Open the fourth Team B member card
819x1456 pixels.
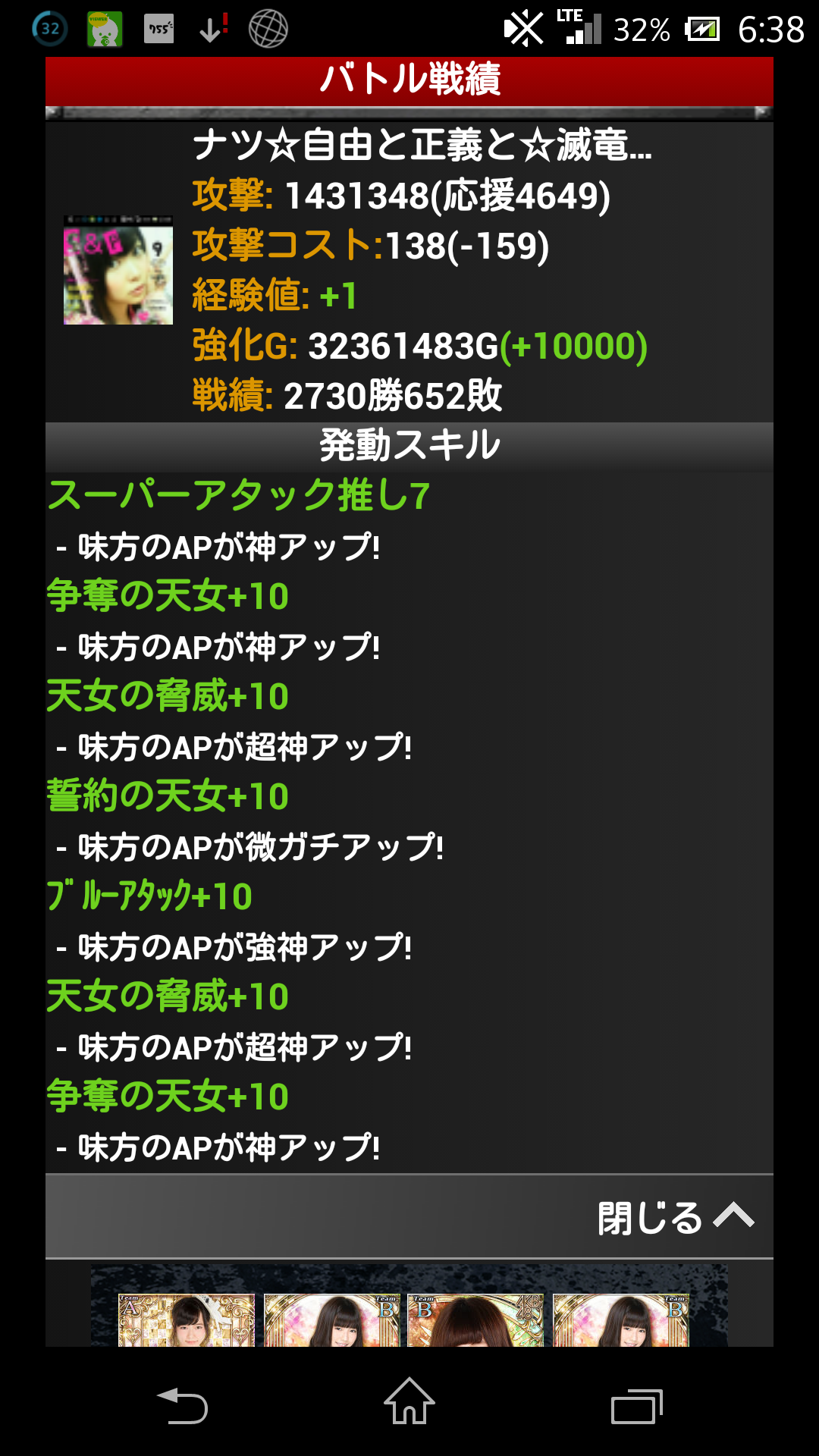pyautogui.click(x=621, y=1320)
